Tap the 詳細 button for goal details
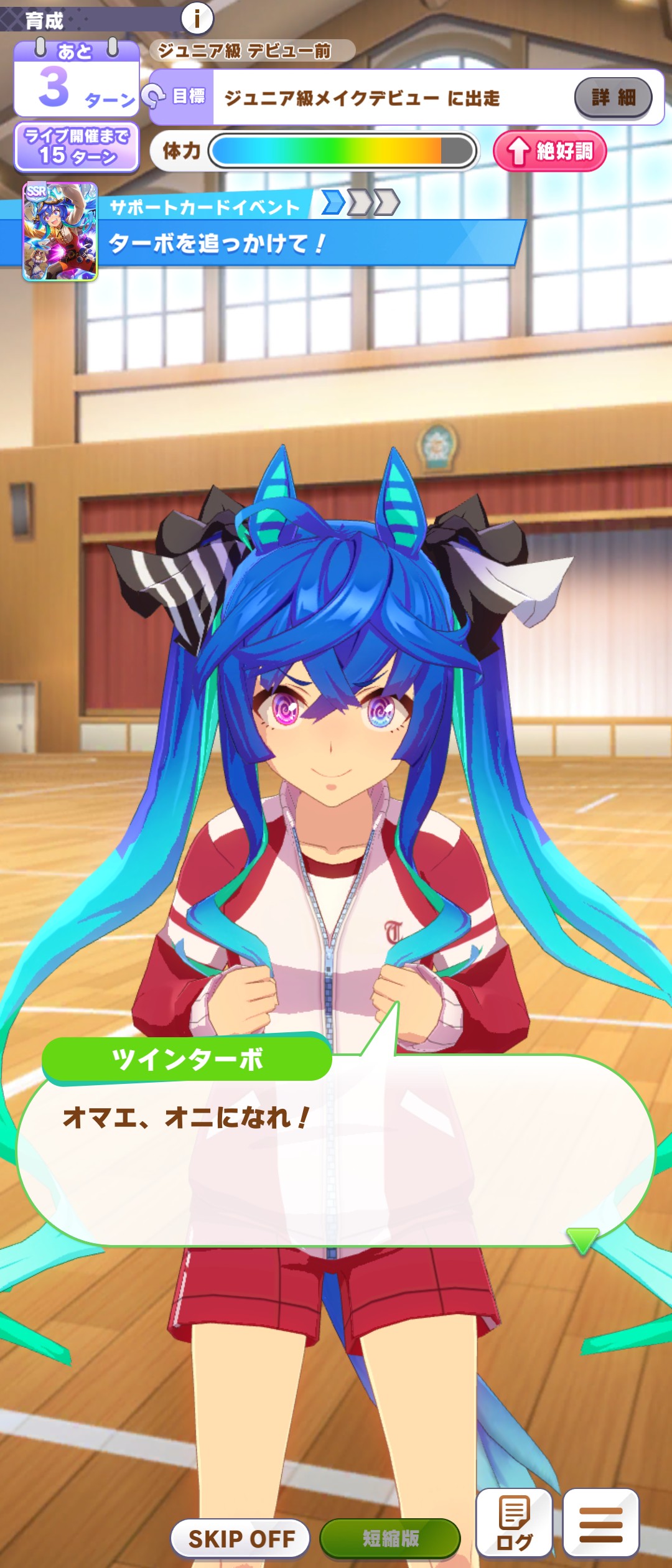672x1568 pixels. click(x=613, y=98)
